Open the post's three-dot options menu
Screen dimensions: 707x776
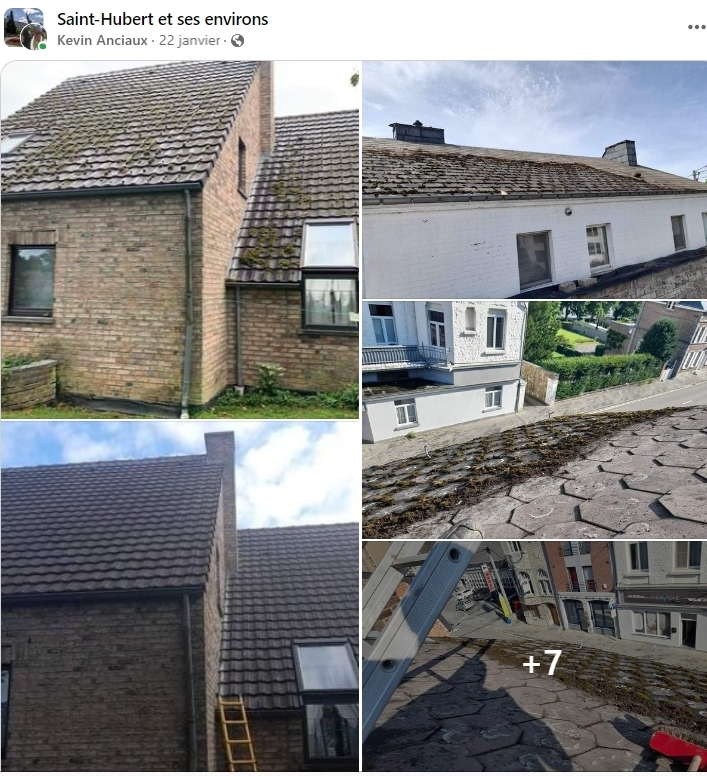pos(696,27)
